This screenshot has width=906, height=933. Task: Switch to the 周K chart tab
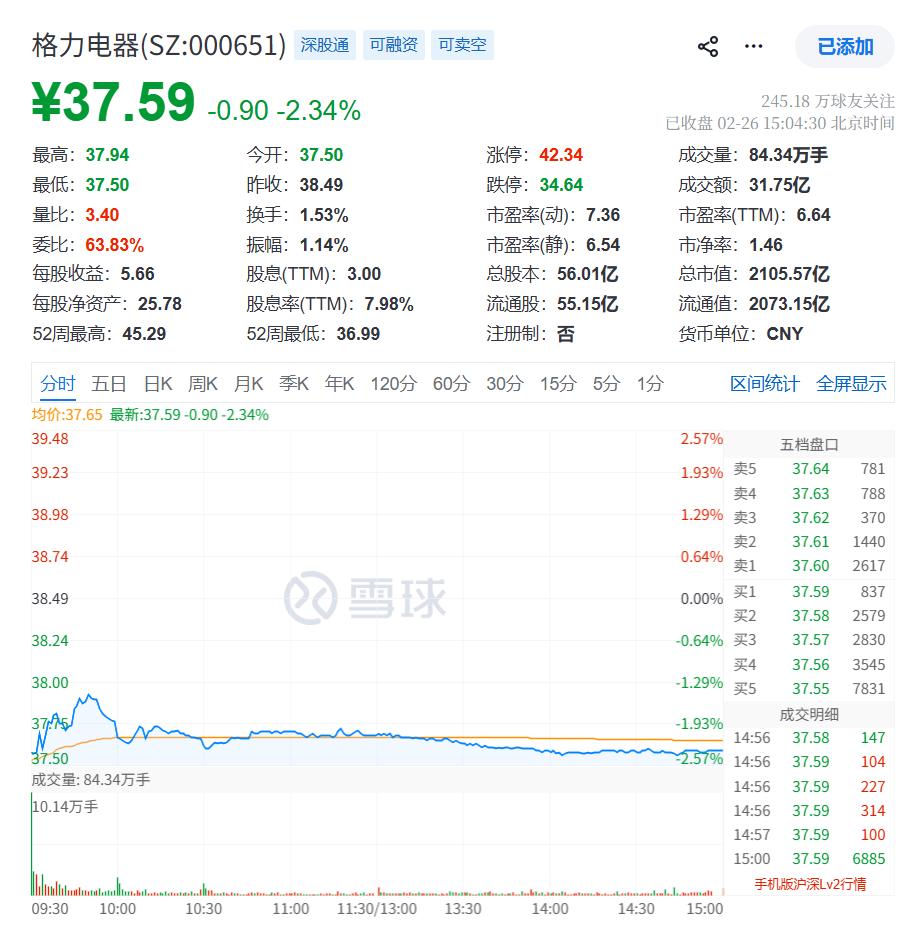(203, 383)
